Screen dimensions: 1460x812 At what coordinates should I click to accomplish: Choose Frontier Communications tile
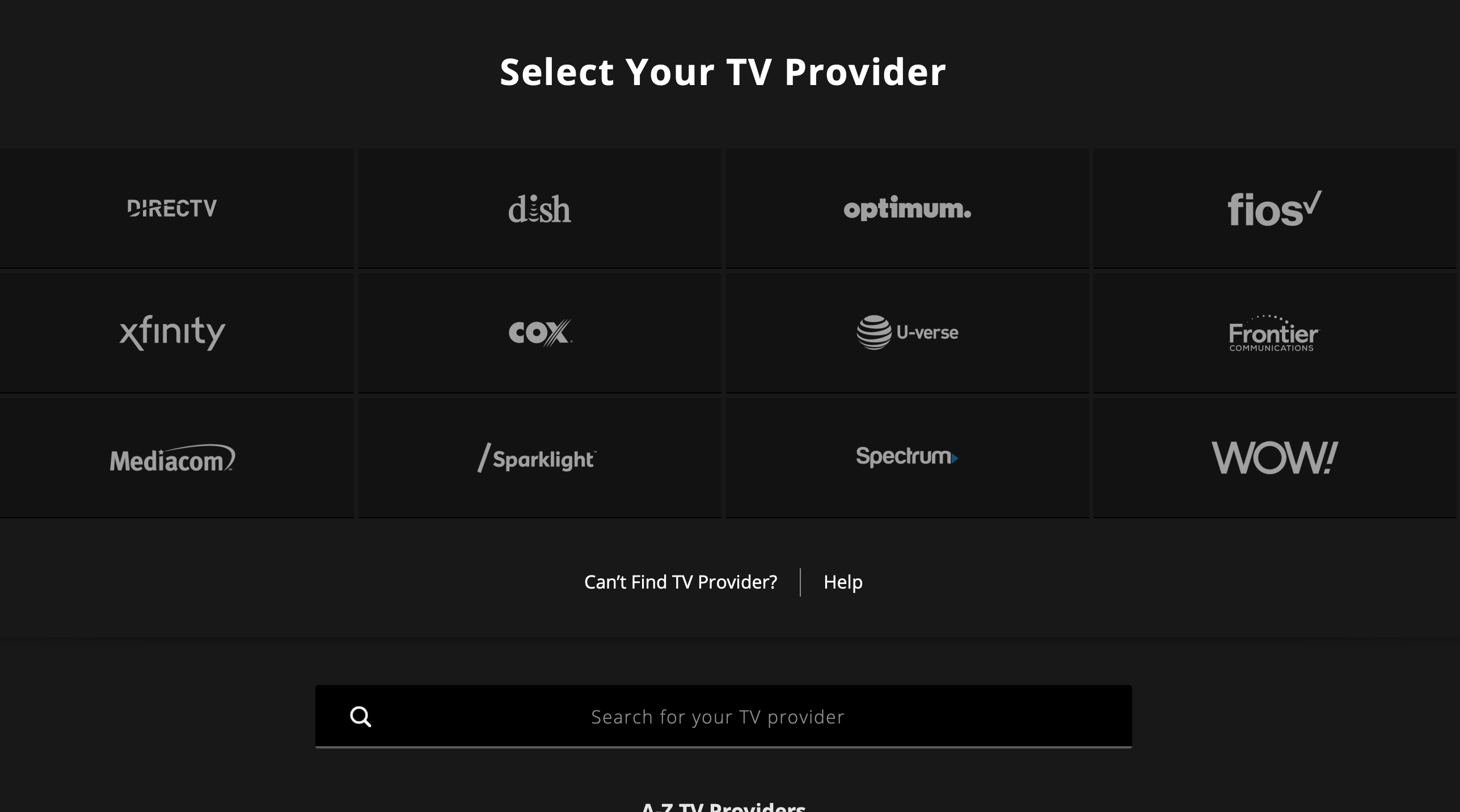click(x=1275, y=333)
